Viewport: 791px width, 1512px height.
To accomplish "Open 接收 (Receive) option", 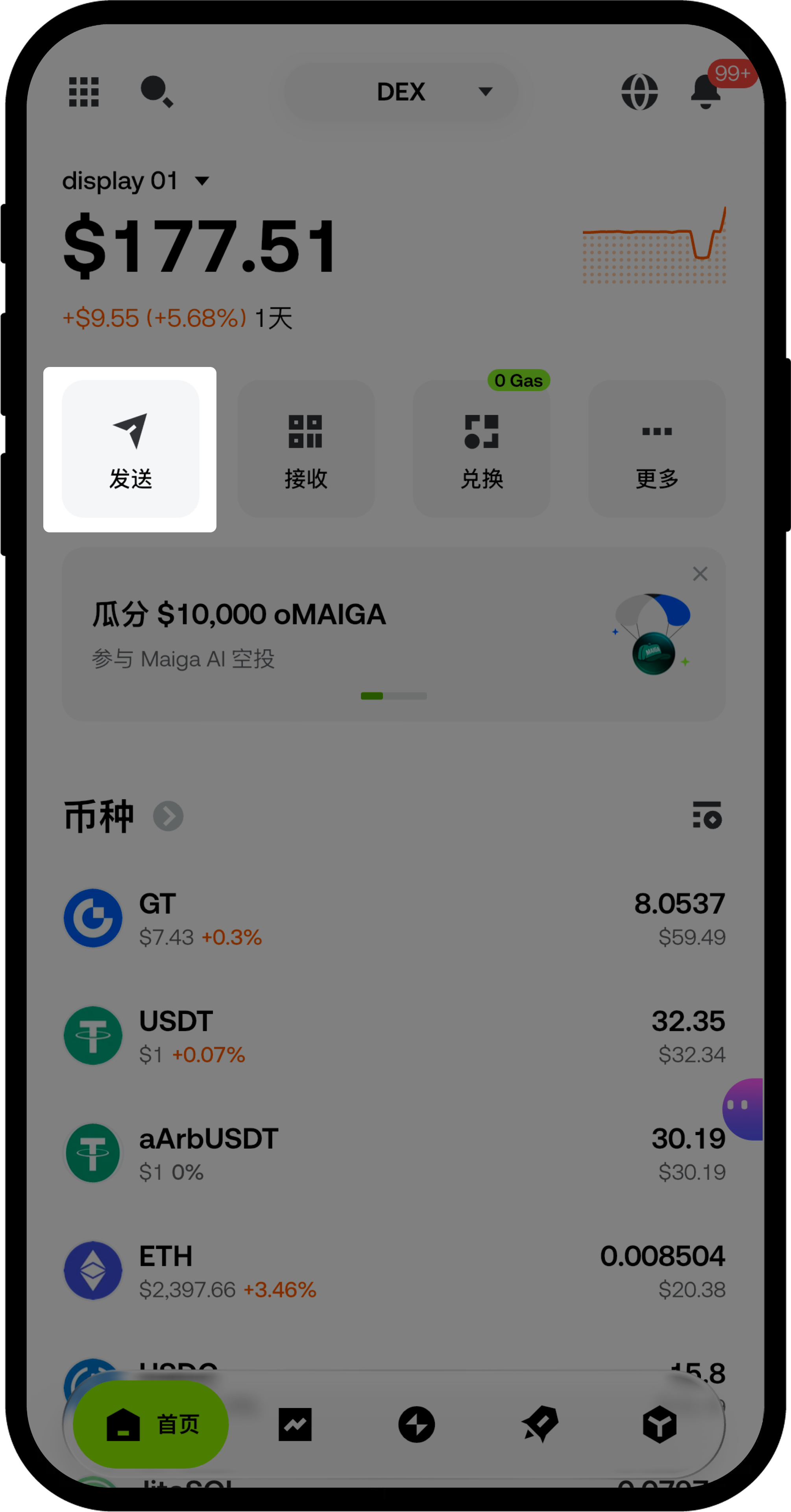I will pos(306,449).
